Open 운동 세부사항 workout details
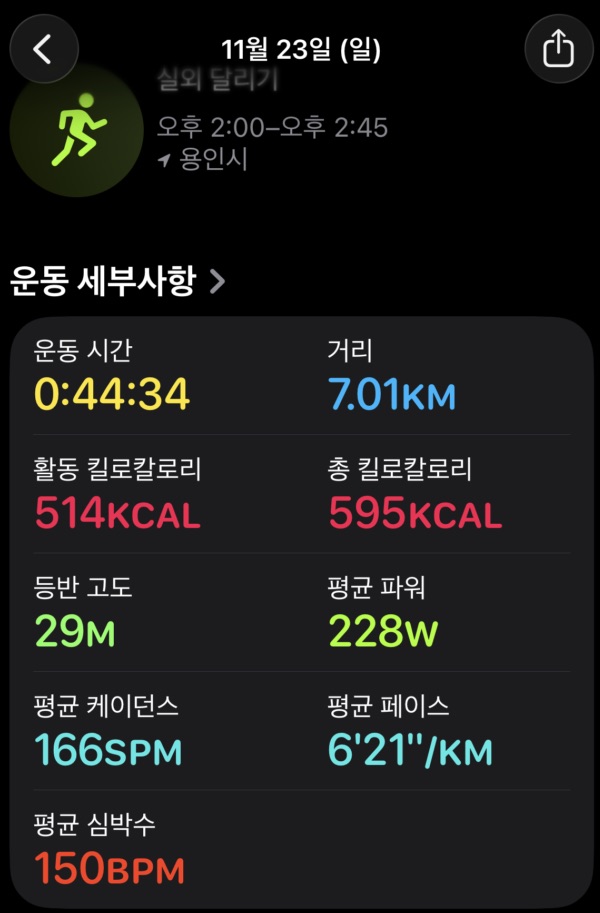Viewport: 600px width, 913px height. pos(118,282)
